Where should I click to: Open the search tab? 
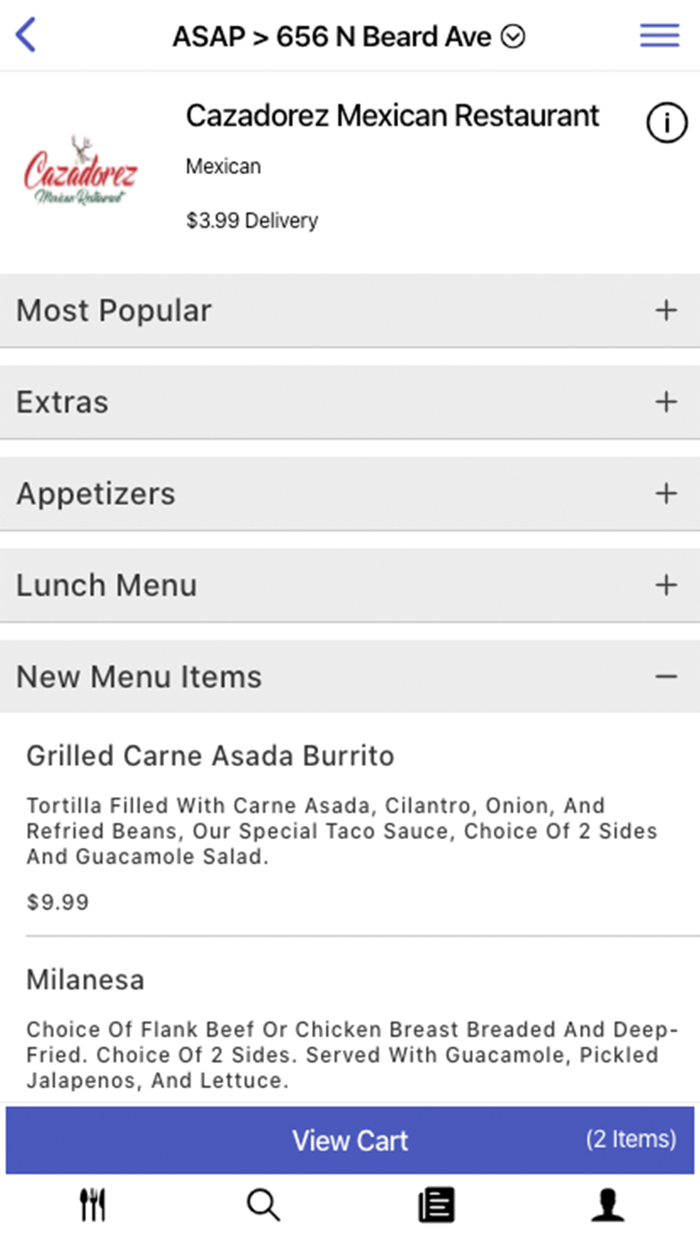(x=263, y=1205)
